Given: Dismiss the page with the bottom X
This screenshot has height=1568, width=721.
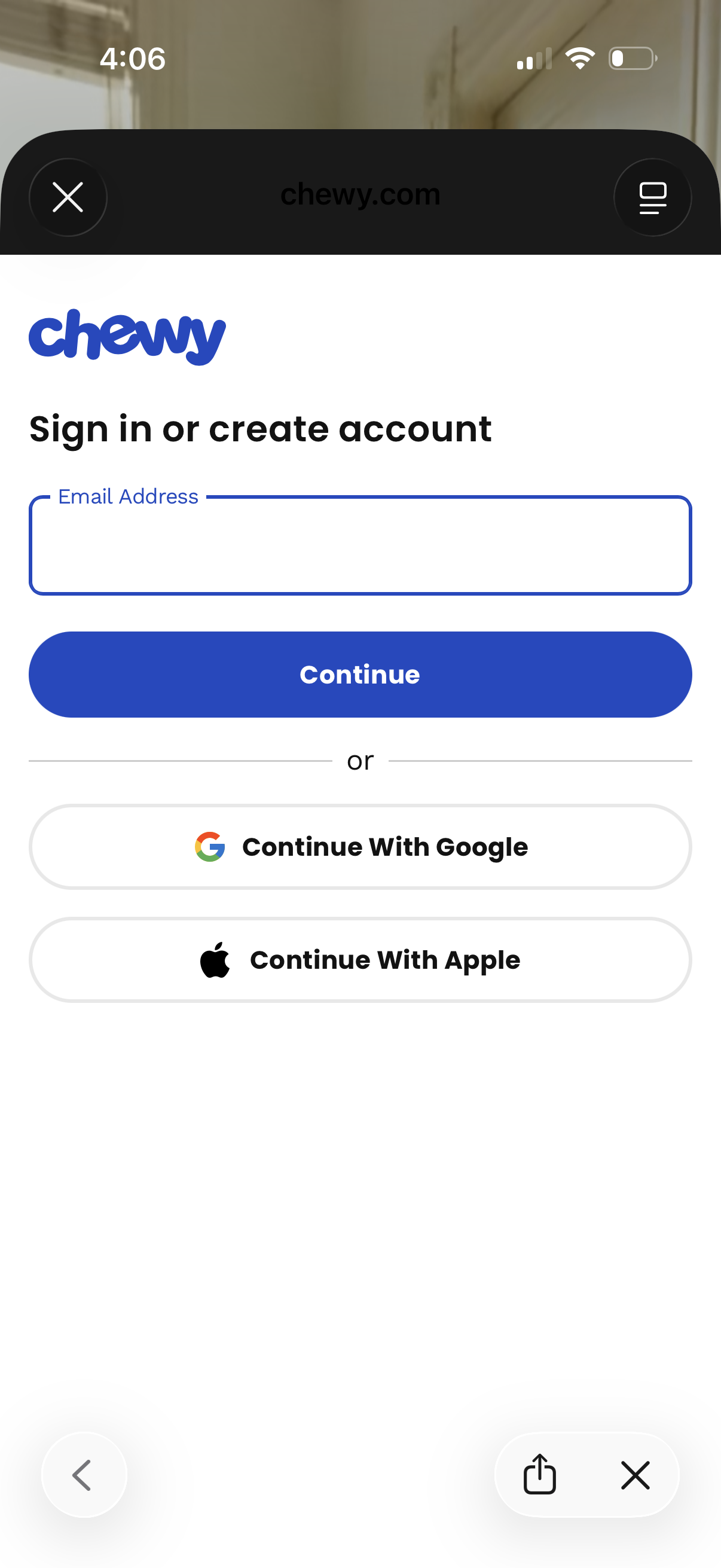Looking at the screenshot, I should click(636, 1475).
